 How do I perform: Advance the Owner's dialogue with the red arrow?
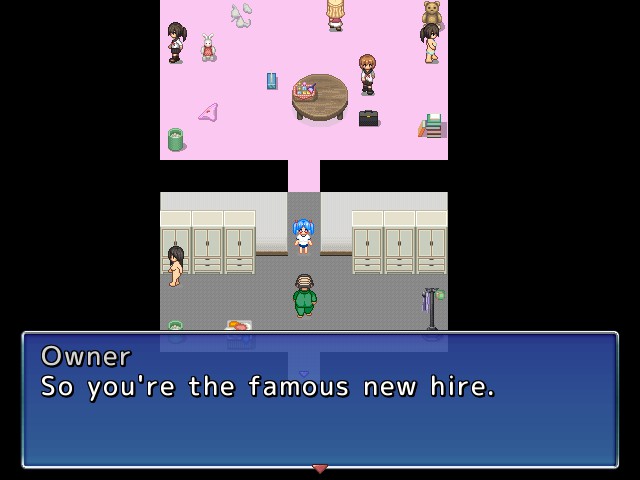click(x=320, y=468)
